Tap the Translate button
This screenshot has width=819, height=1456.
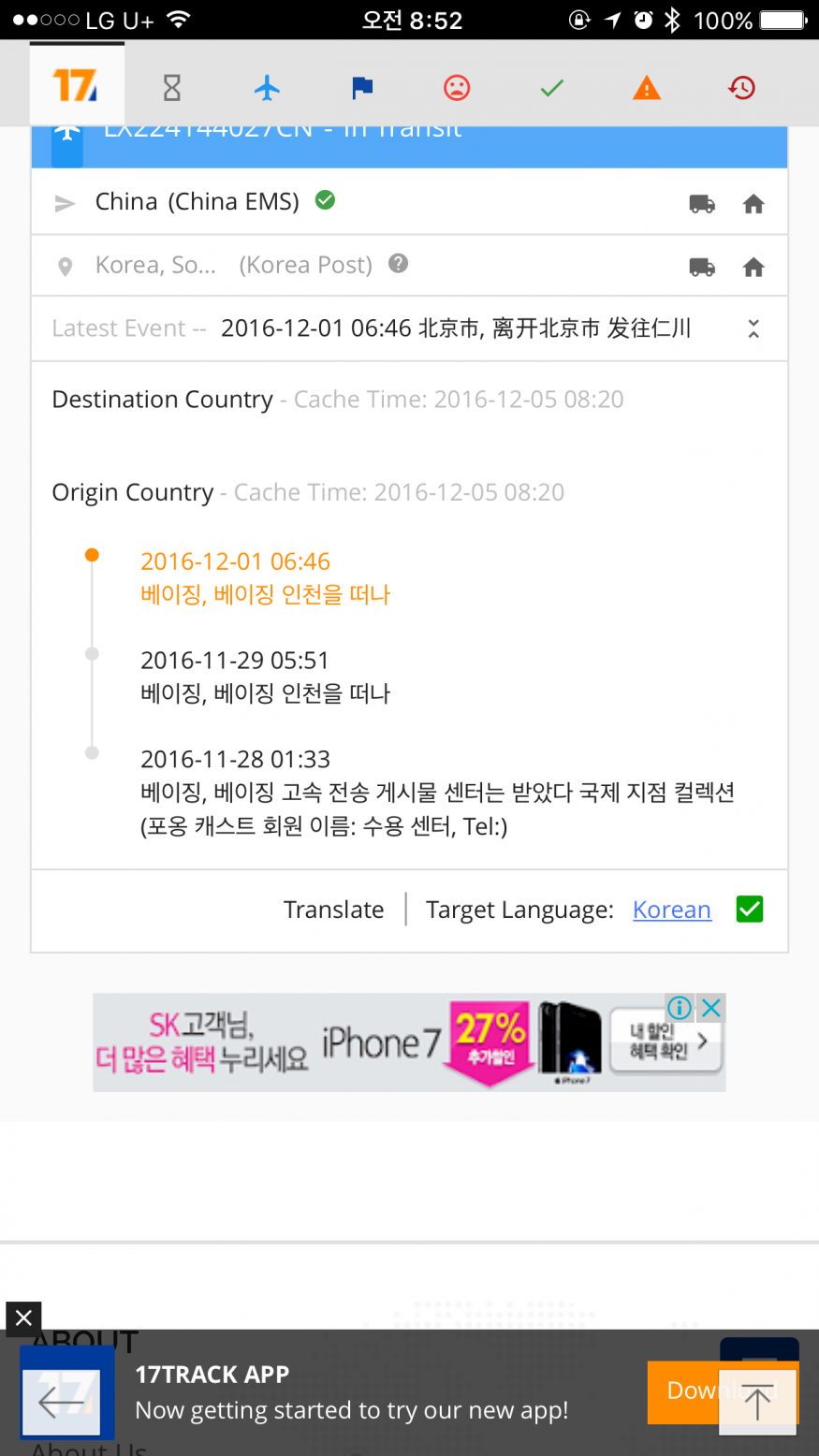(334, 910)
